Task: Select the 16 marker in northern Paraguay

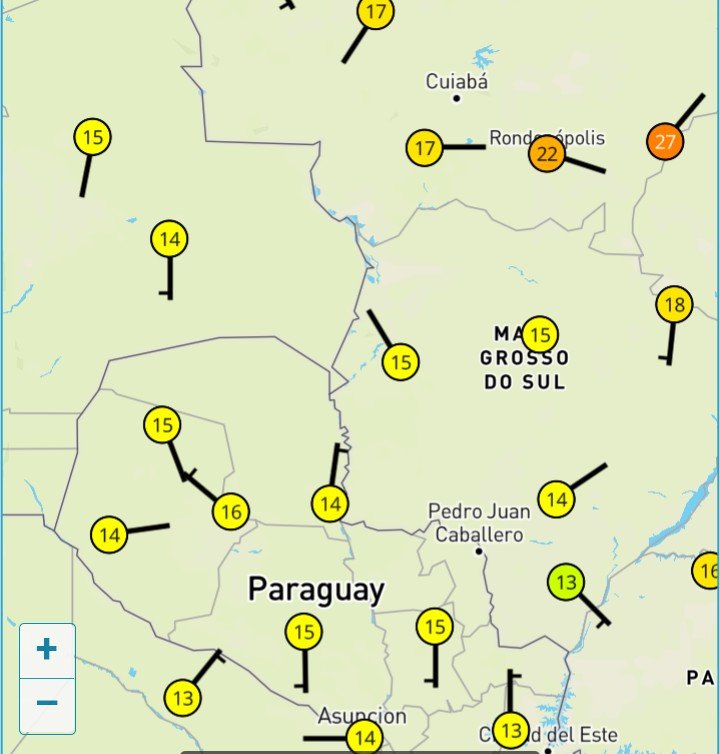Action: [231, 512]
